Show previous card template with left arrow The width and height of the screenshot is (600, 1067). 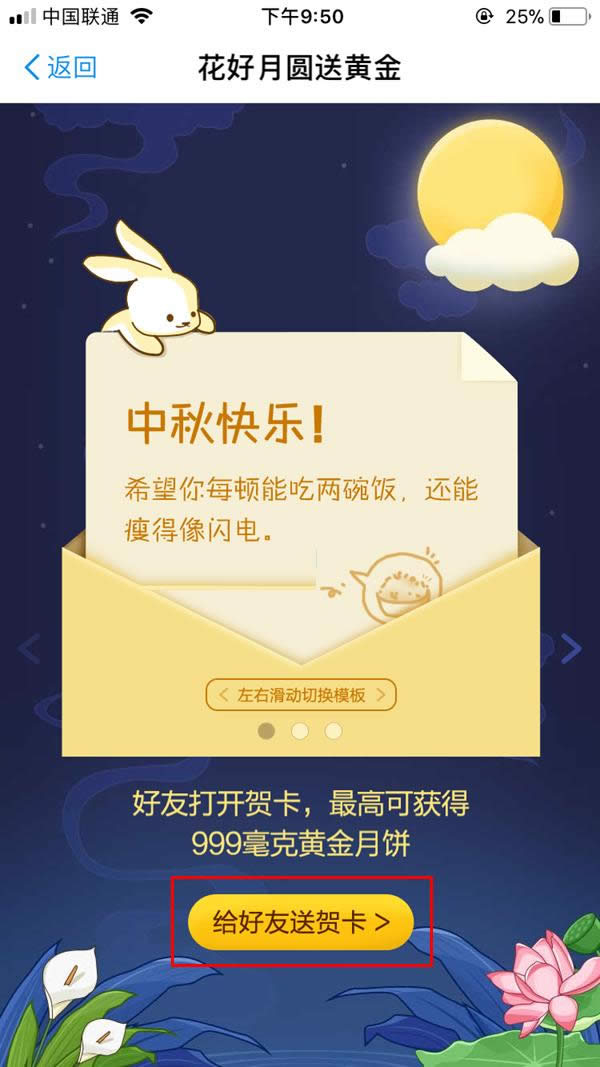click(29, 648)
